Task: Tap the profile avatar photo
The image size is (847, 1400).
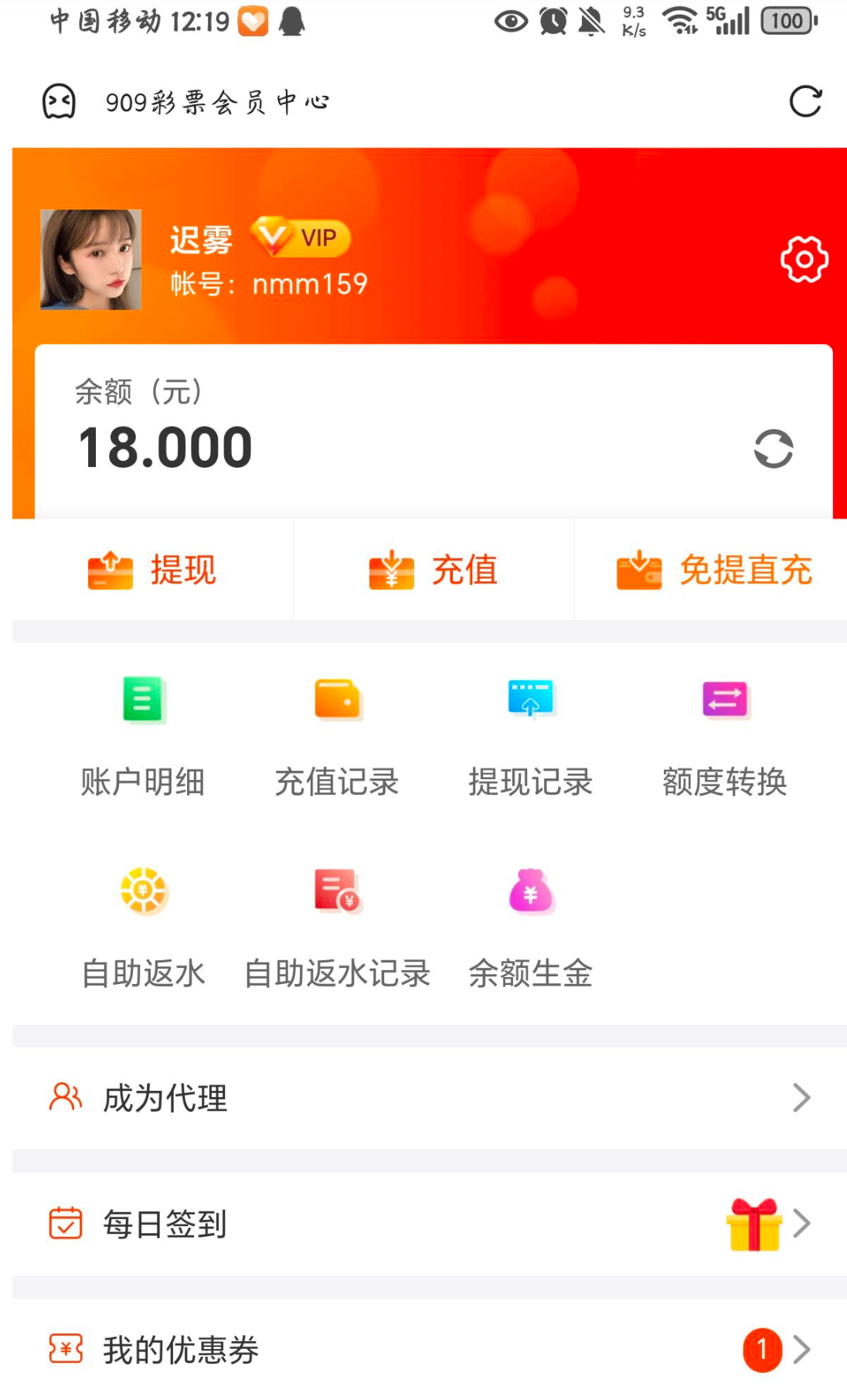Action: [x=90, y=260]
